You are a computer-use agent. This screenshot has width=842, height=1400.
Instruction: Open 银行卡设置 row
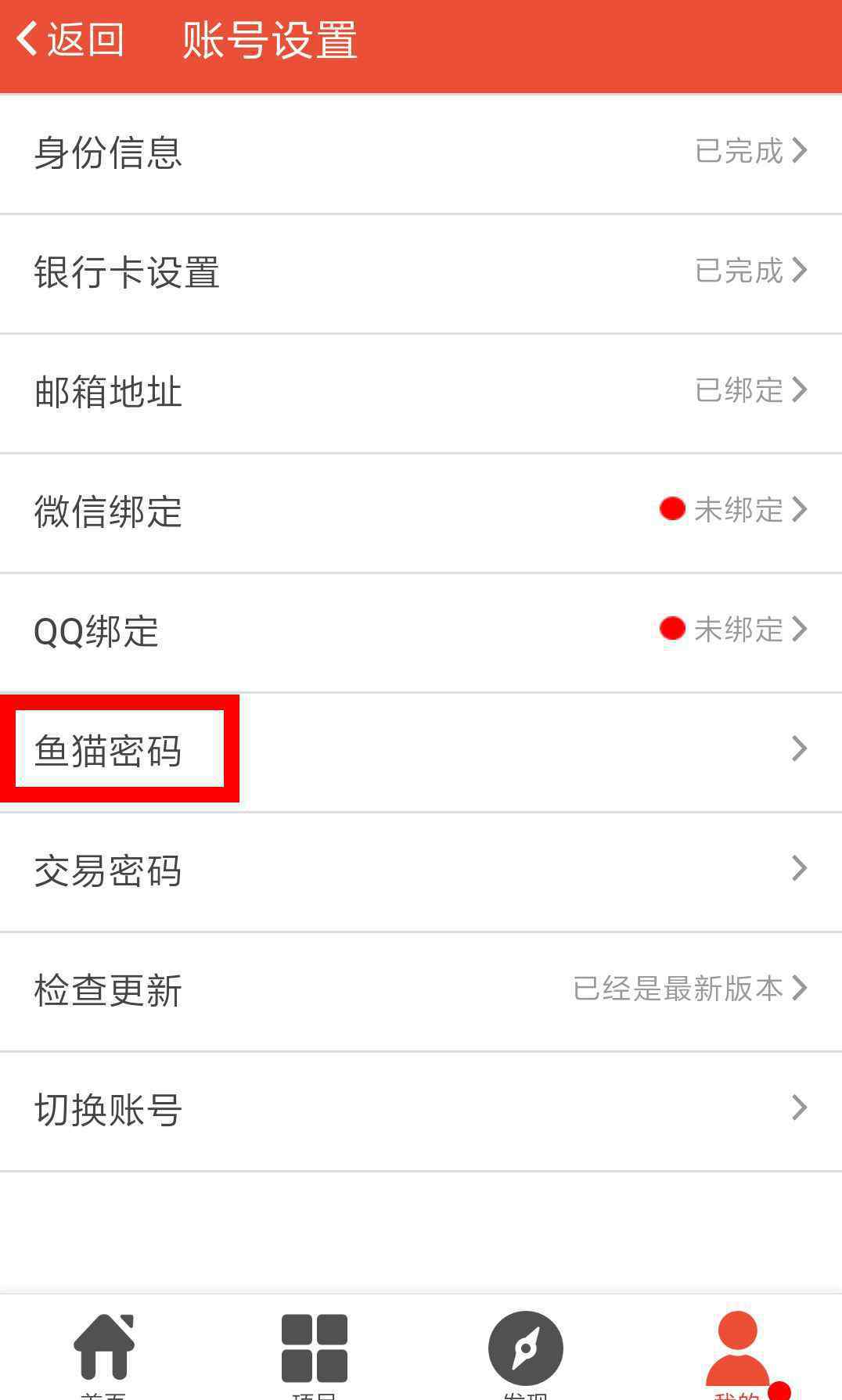tap(421, 272)
